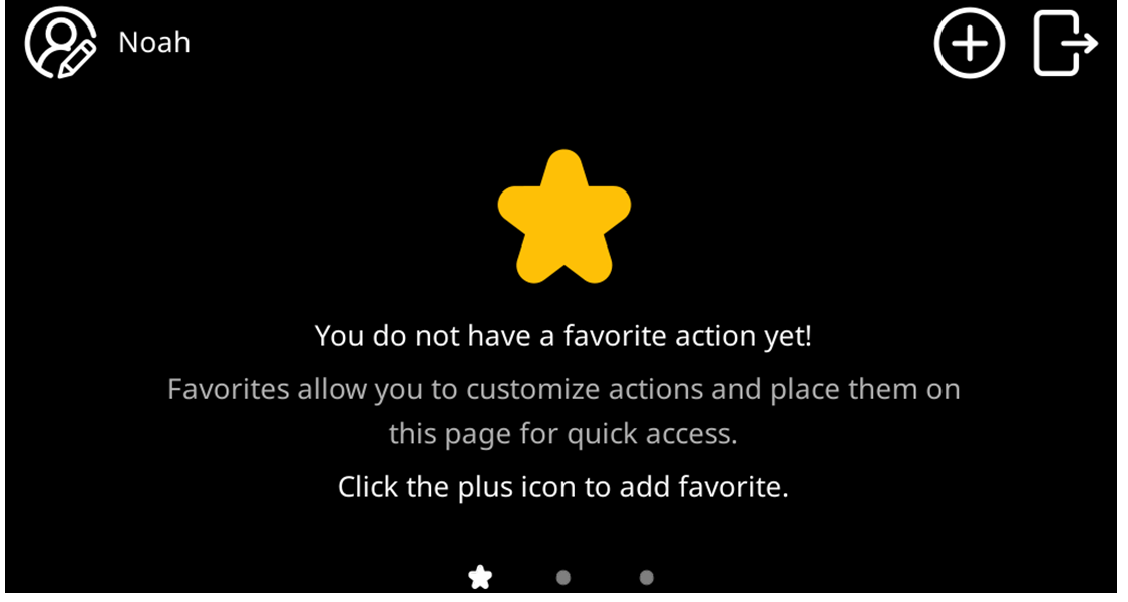Tap the log out icon
The width and height of the screenshot is (1128, 602).
pos(1064,43)
